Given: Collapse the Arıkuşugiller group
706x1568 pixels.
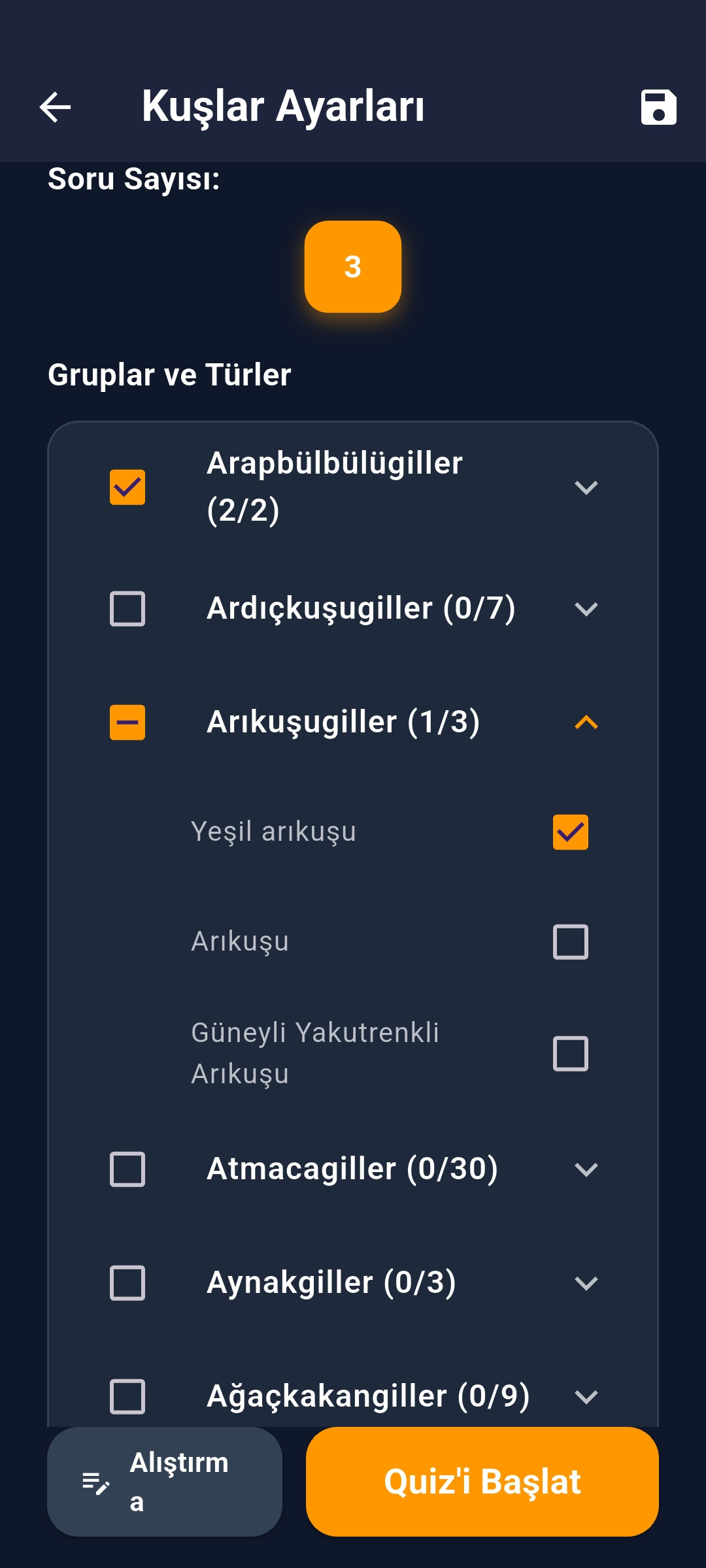Looking at the screenshot, I should (x=586, y=723).
